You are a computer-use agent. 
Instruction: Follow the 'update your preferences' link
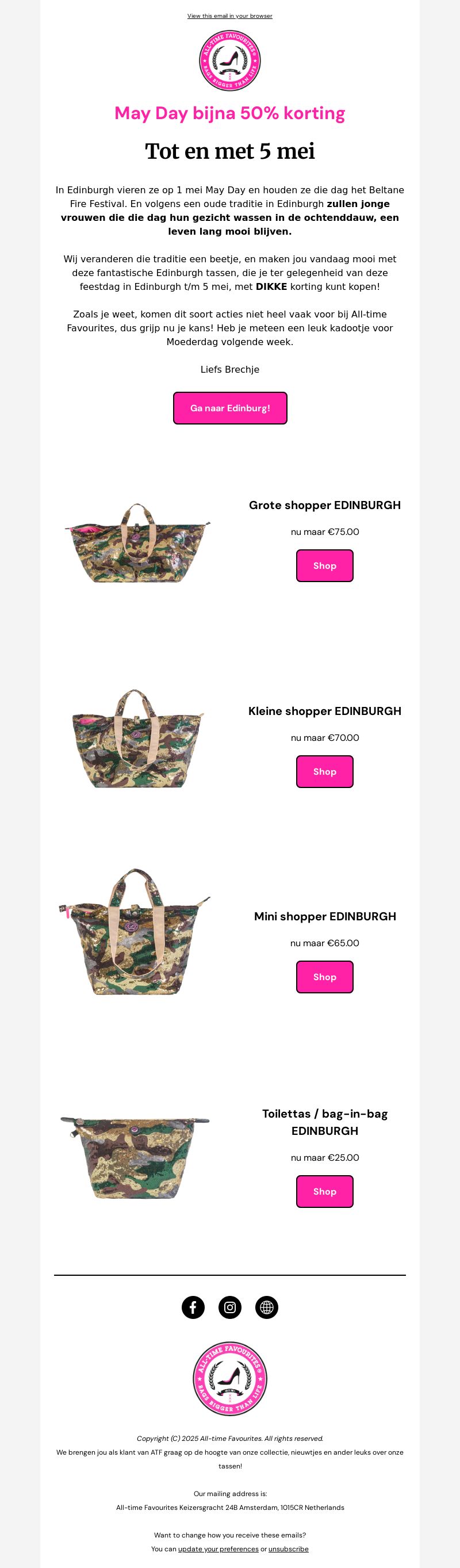click(218, 1548)
